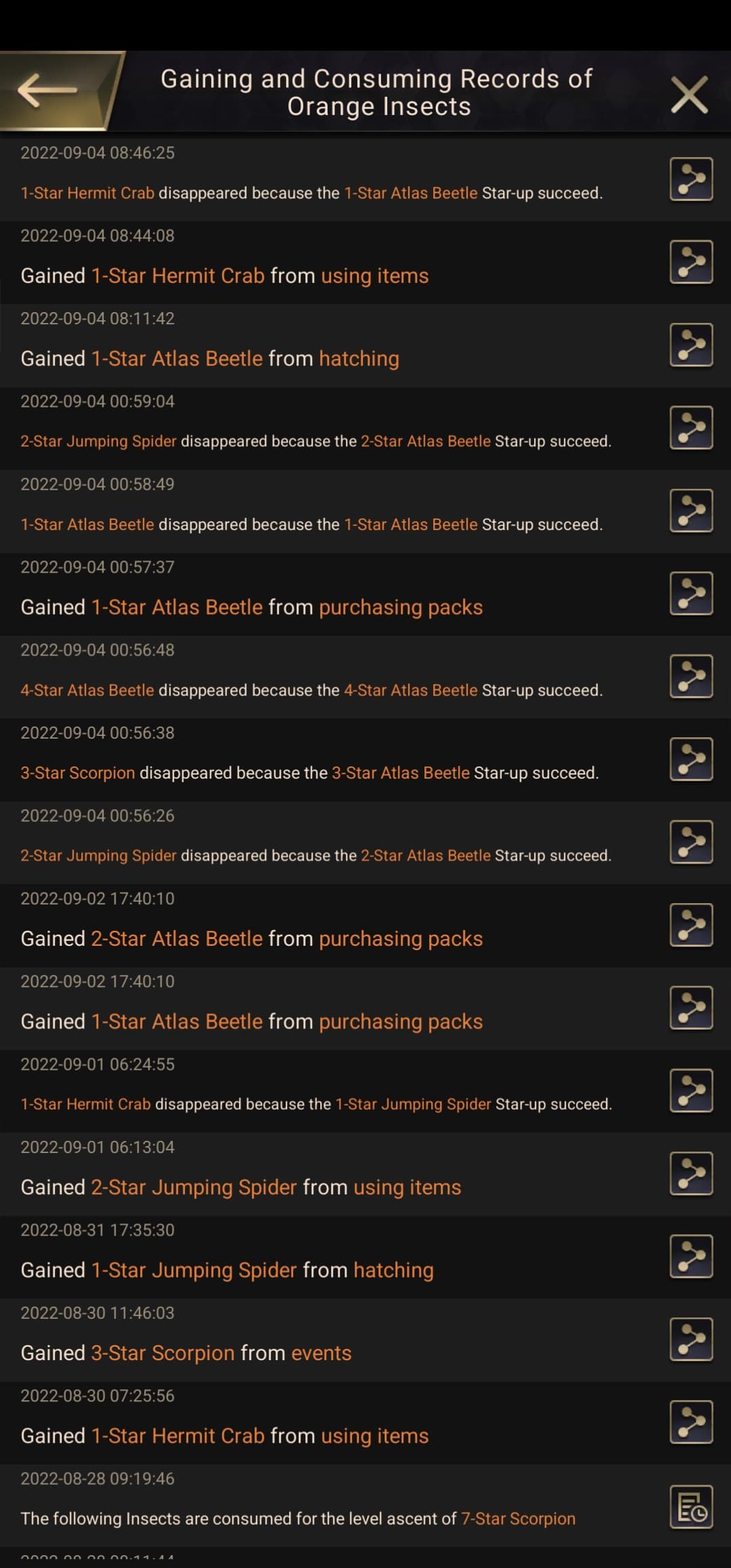Share the 00:59:04 Jumping Spider record
Screen dimensions: 731x1568
(x=691, y=427)
